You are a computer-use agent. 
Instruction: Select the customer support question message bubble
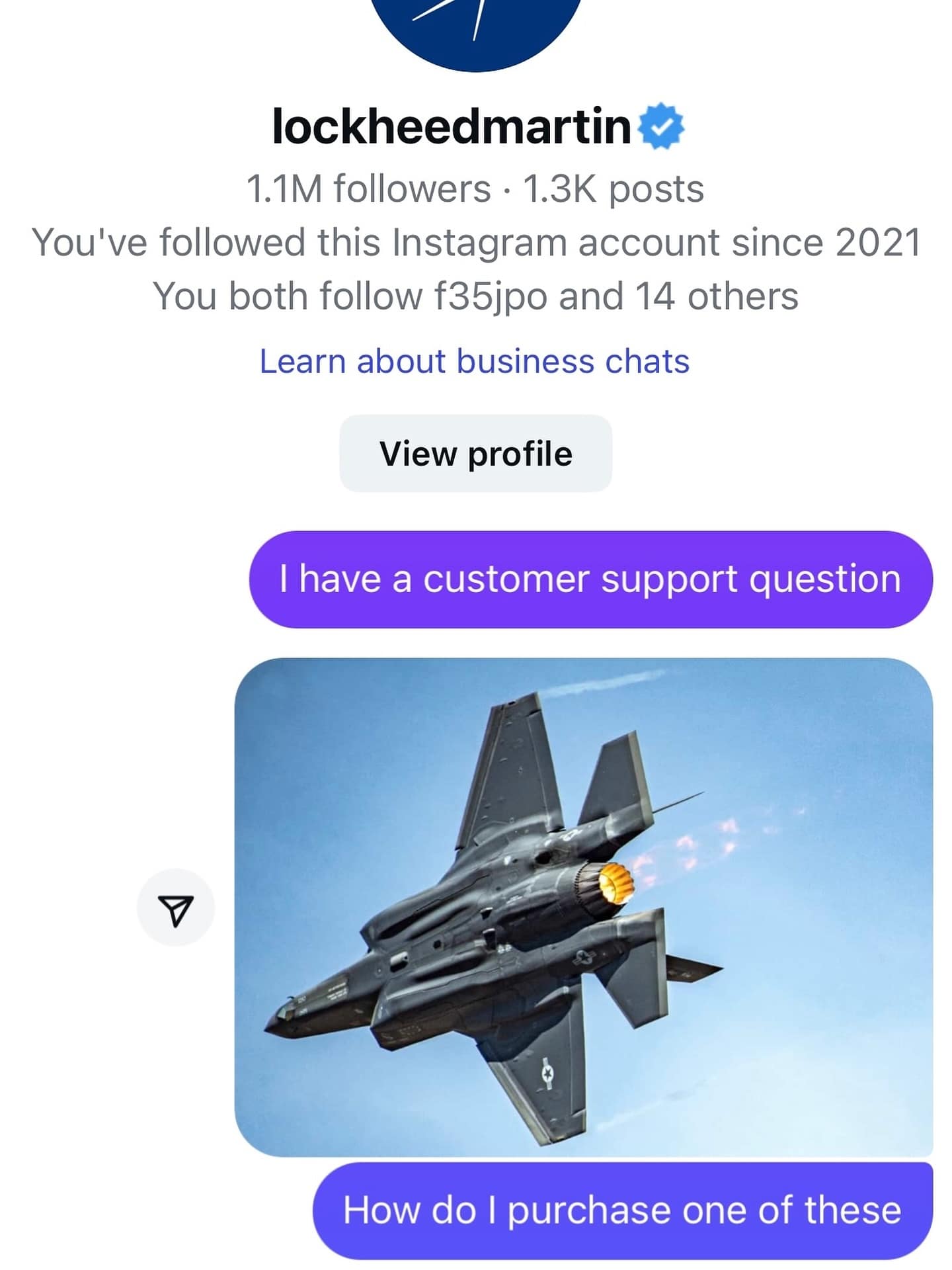tap(590, 577)
